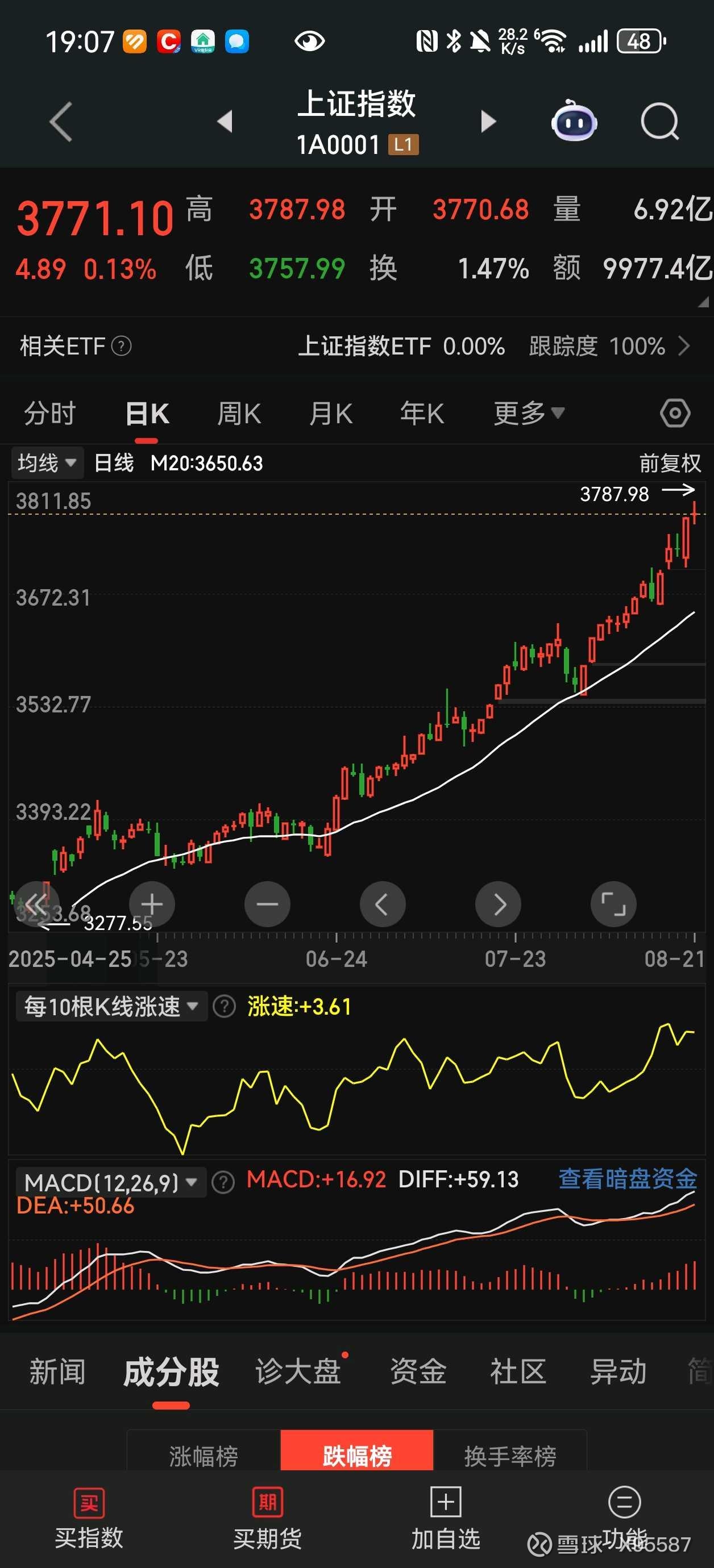The height and width of the screenshot is (1568, 714).
Task: Open the robot AI assistant icon
Action: coord(574,120)
